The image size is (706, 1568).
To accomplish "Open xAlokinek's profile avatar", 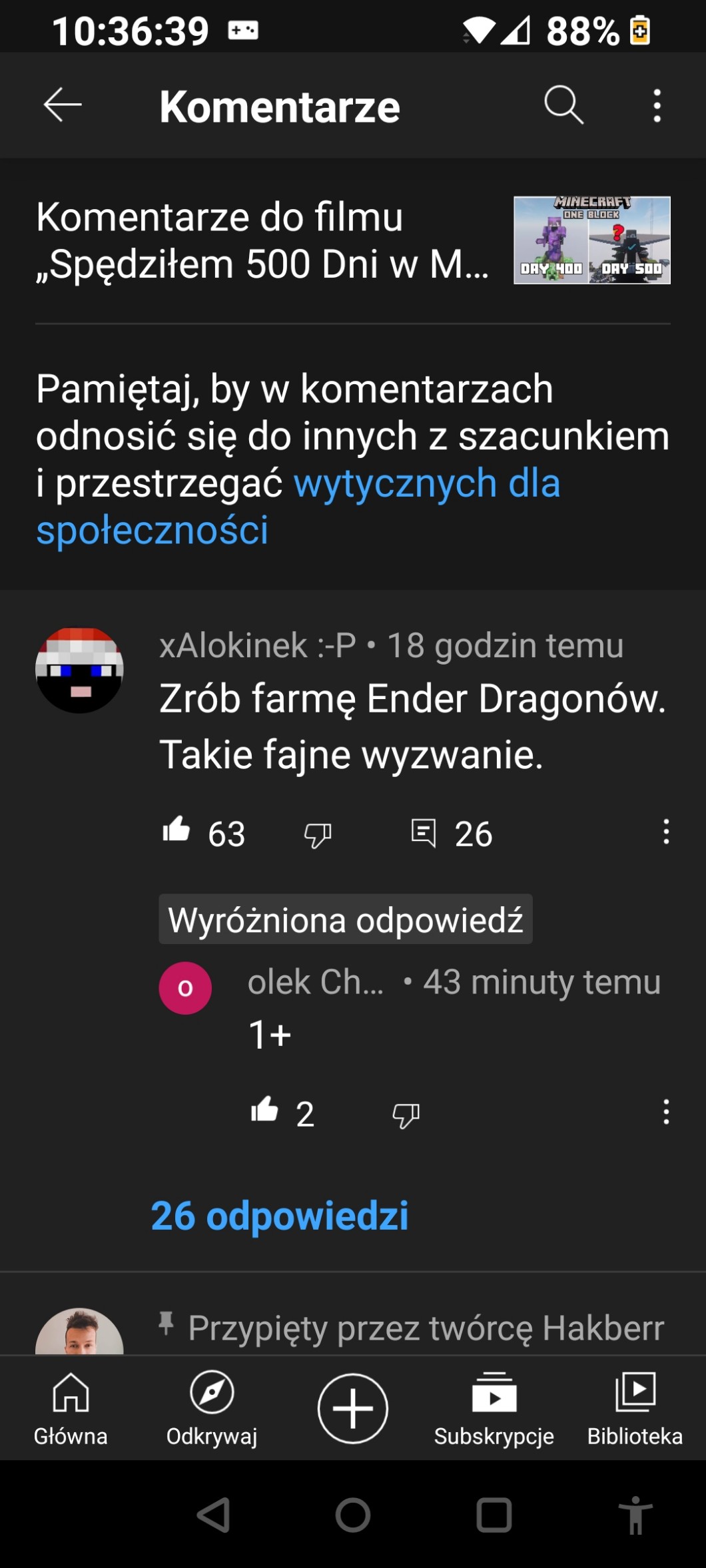I will point(79,670).
